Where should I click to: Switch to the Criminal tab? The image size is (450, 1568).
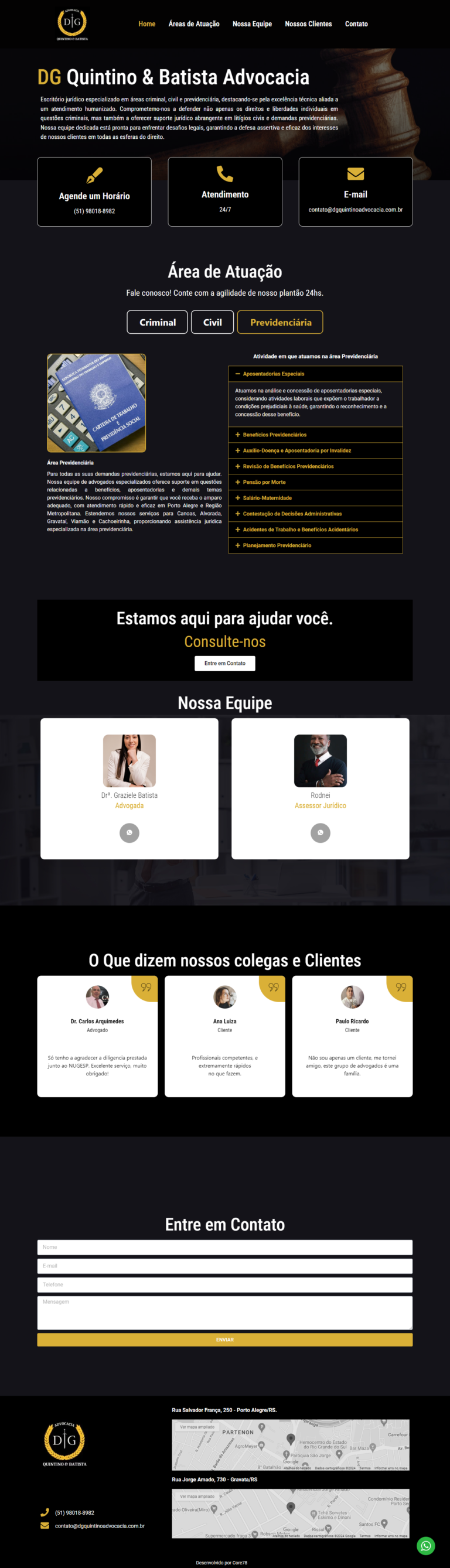point(158,322)
